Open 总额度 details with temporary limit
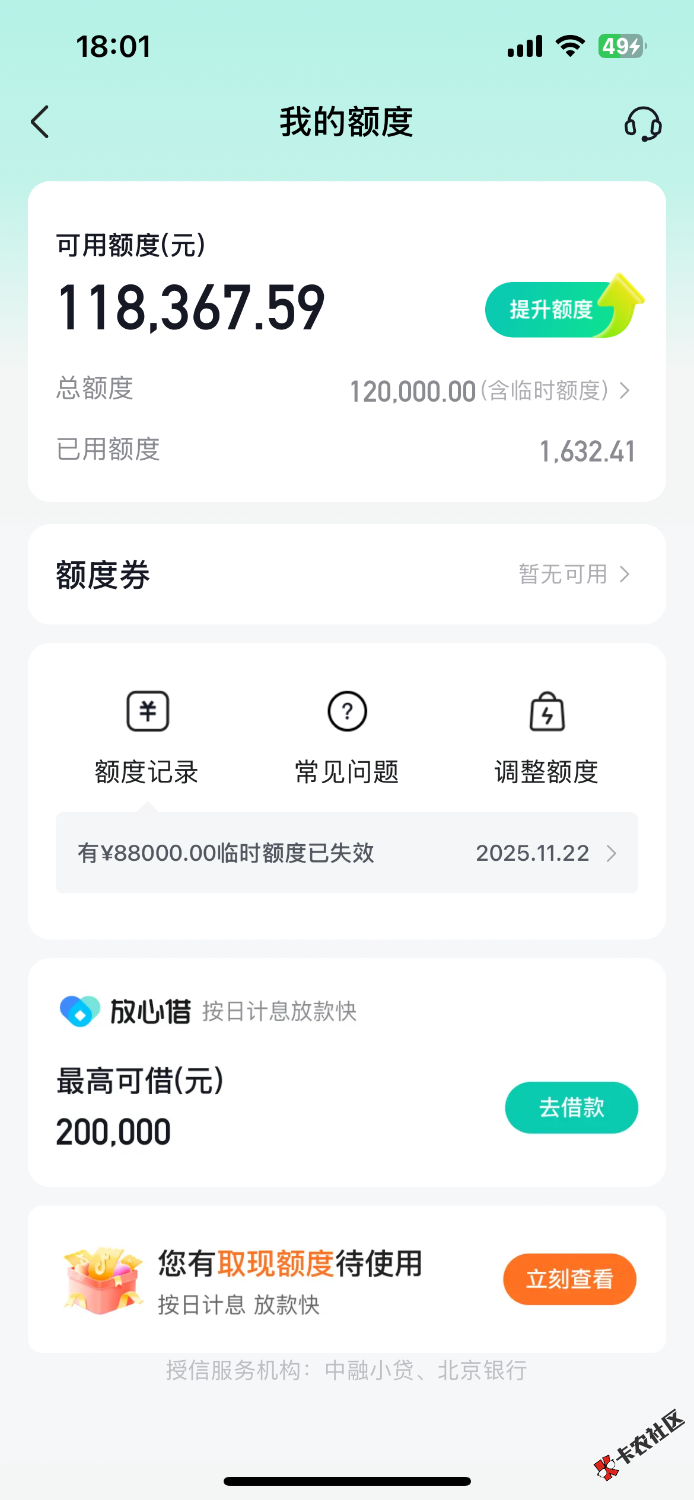Screen dimensions: 694x1500 (x=490, y=391)
